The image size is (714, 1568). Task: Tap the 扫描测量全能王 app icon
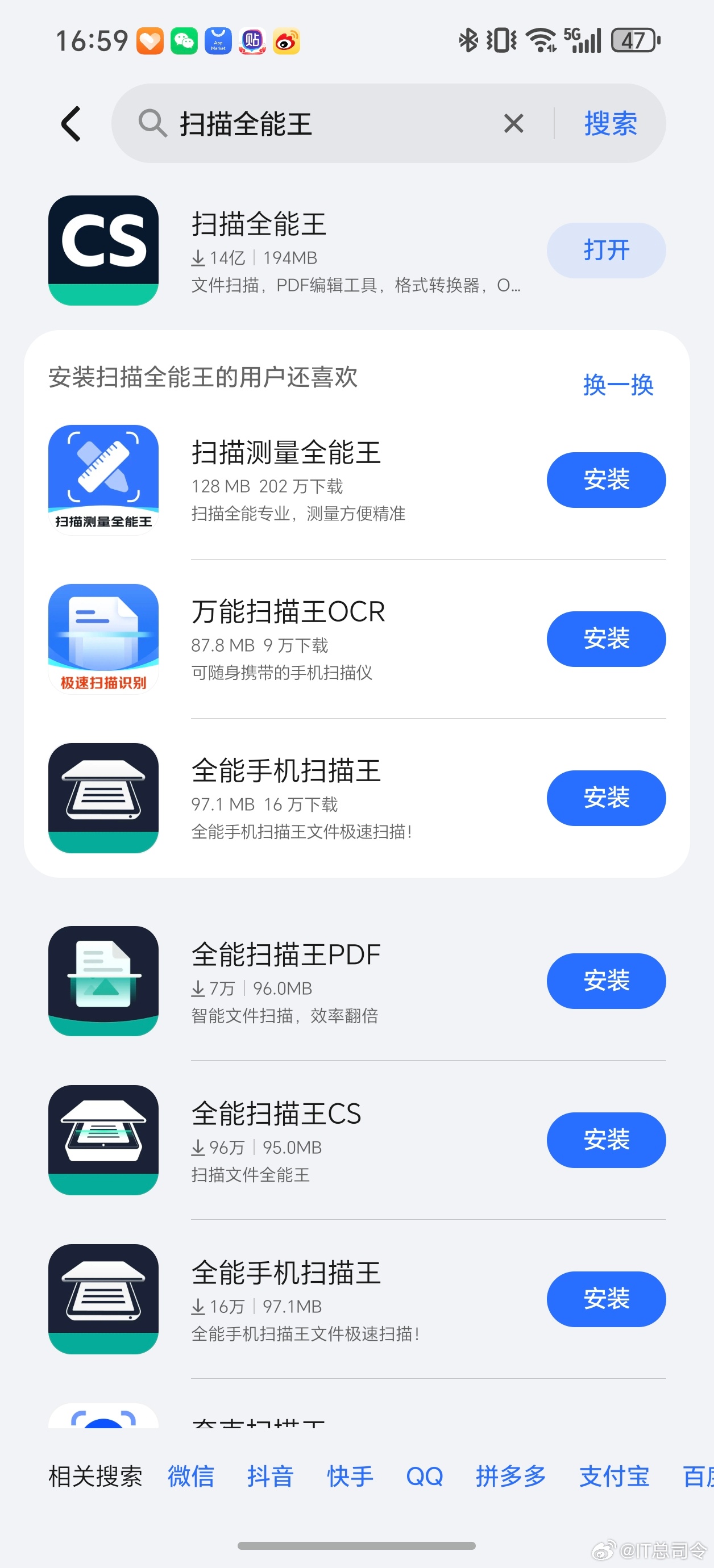[x=103, y=479]
